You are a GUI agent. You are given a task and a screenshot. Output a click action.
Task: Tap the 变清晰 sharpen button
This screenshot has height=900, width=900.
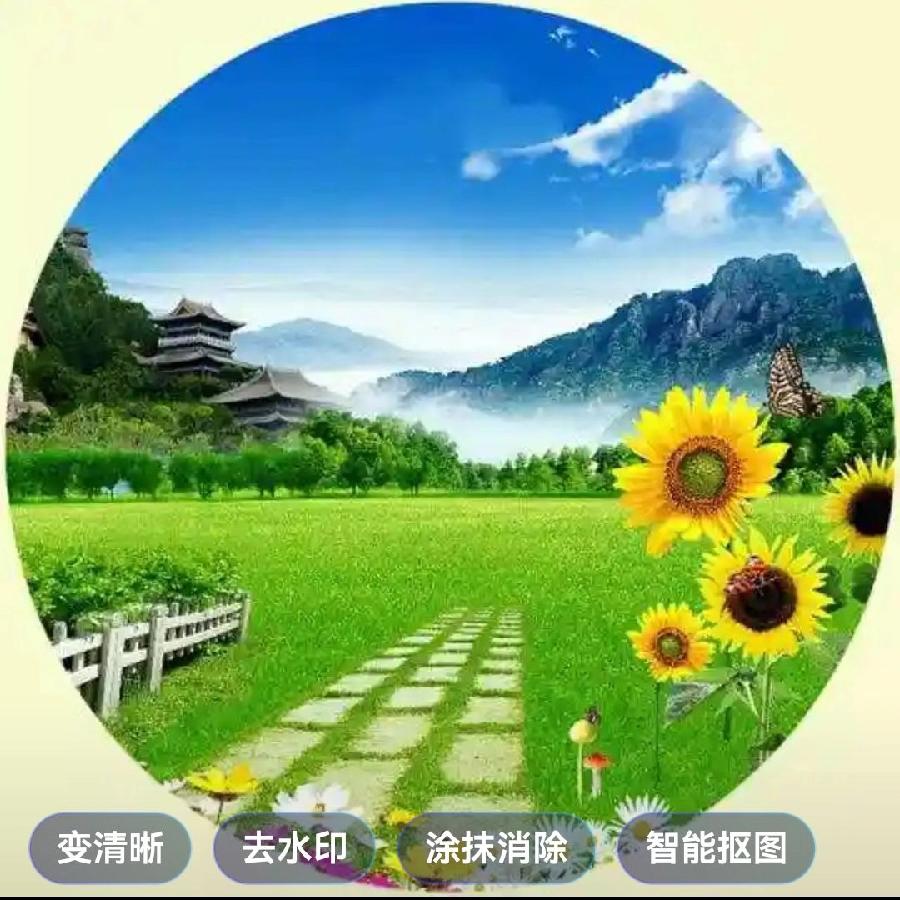coord(110,848)
